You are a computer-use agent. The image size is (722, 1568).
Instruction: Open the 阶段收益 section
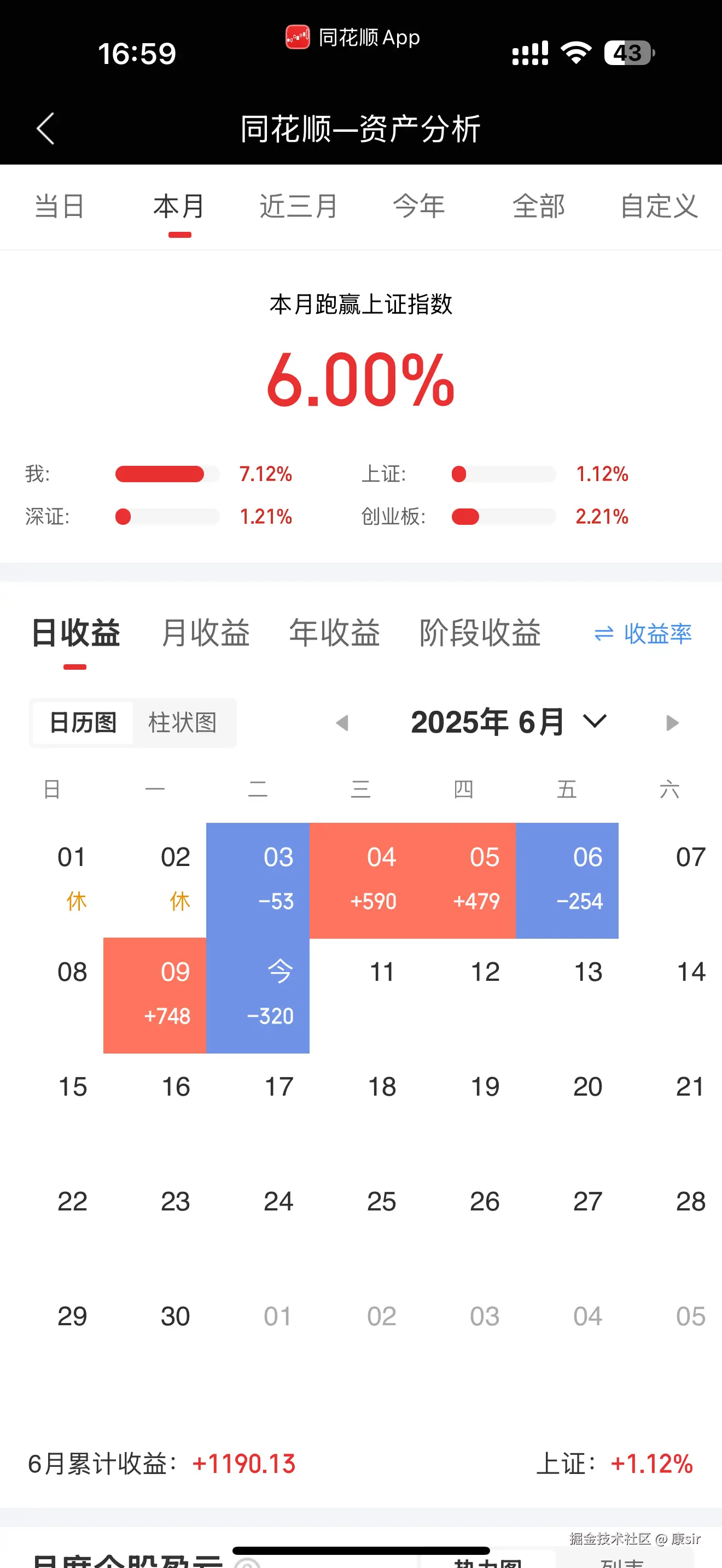click(x=480, y=633)
